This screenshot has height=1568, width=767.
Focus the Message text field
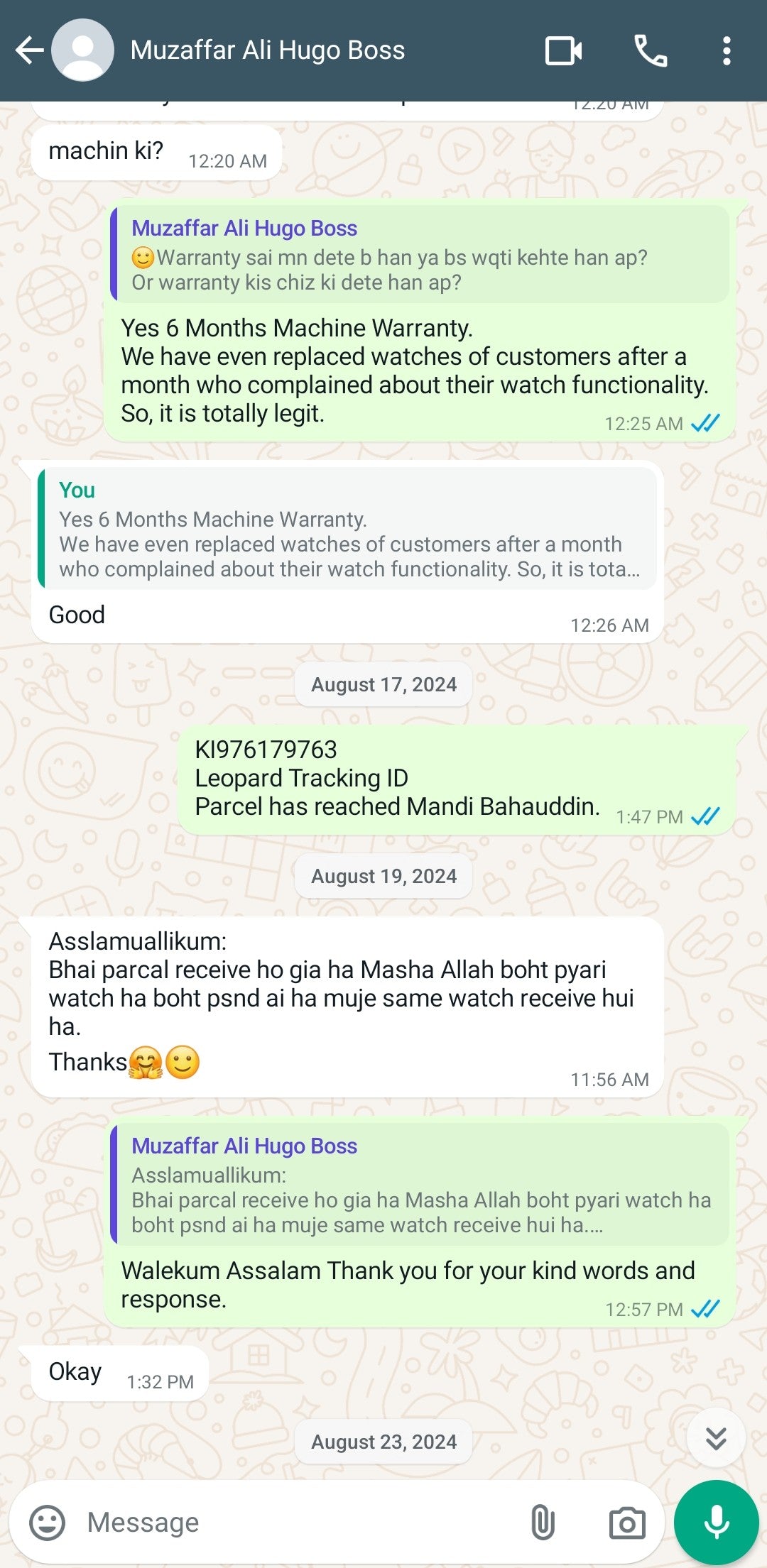click(298, 1523)
